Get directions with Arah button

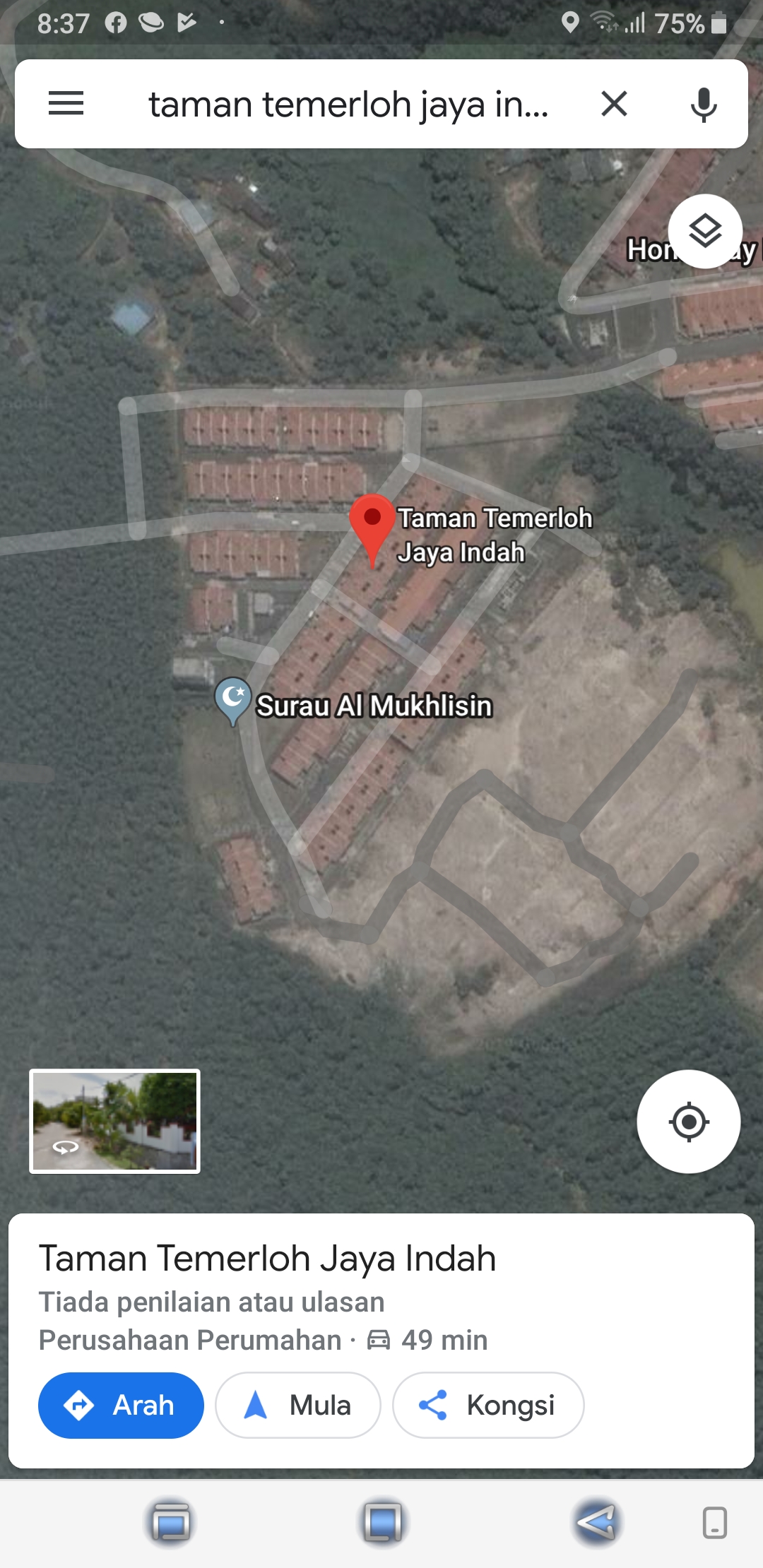[x=121, y=1406]
